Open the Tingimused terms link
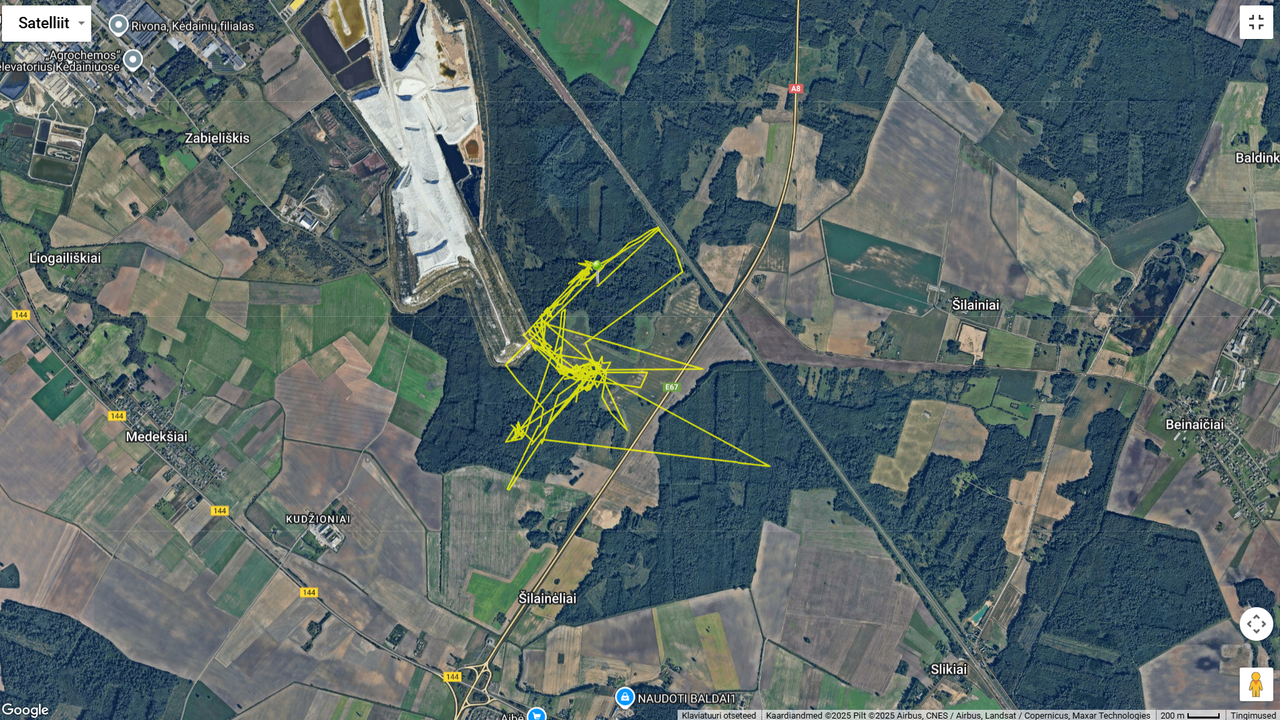1280x720 pixels. pos(1252,715)
